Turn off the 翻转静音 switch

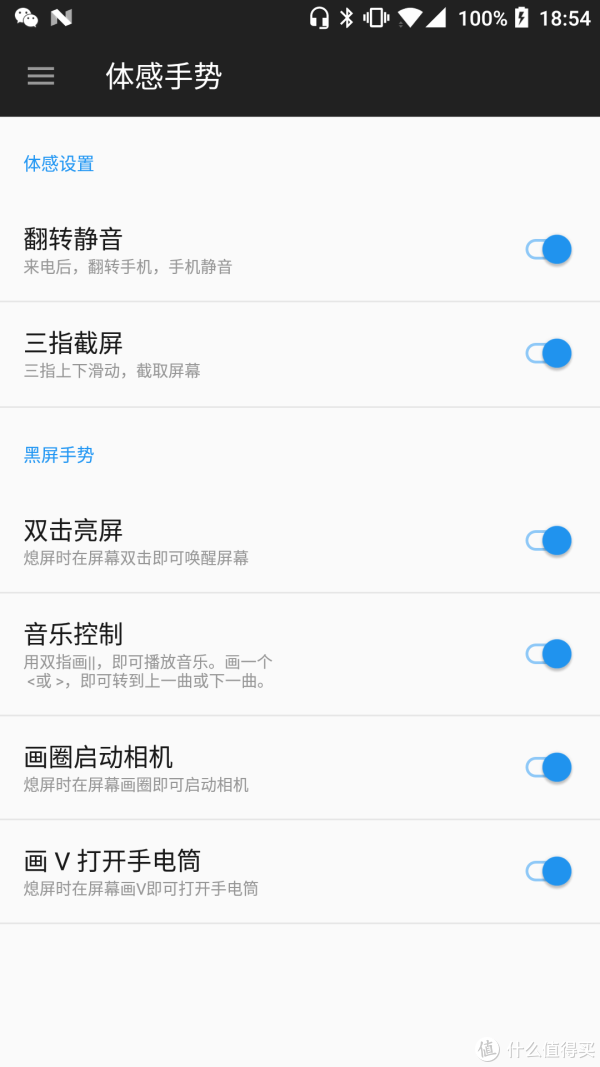click(x=548, y=250)
